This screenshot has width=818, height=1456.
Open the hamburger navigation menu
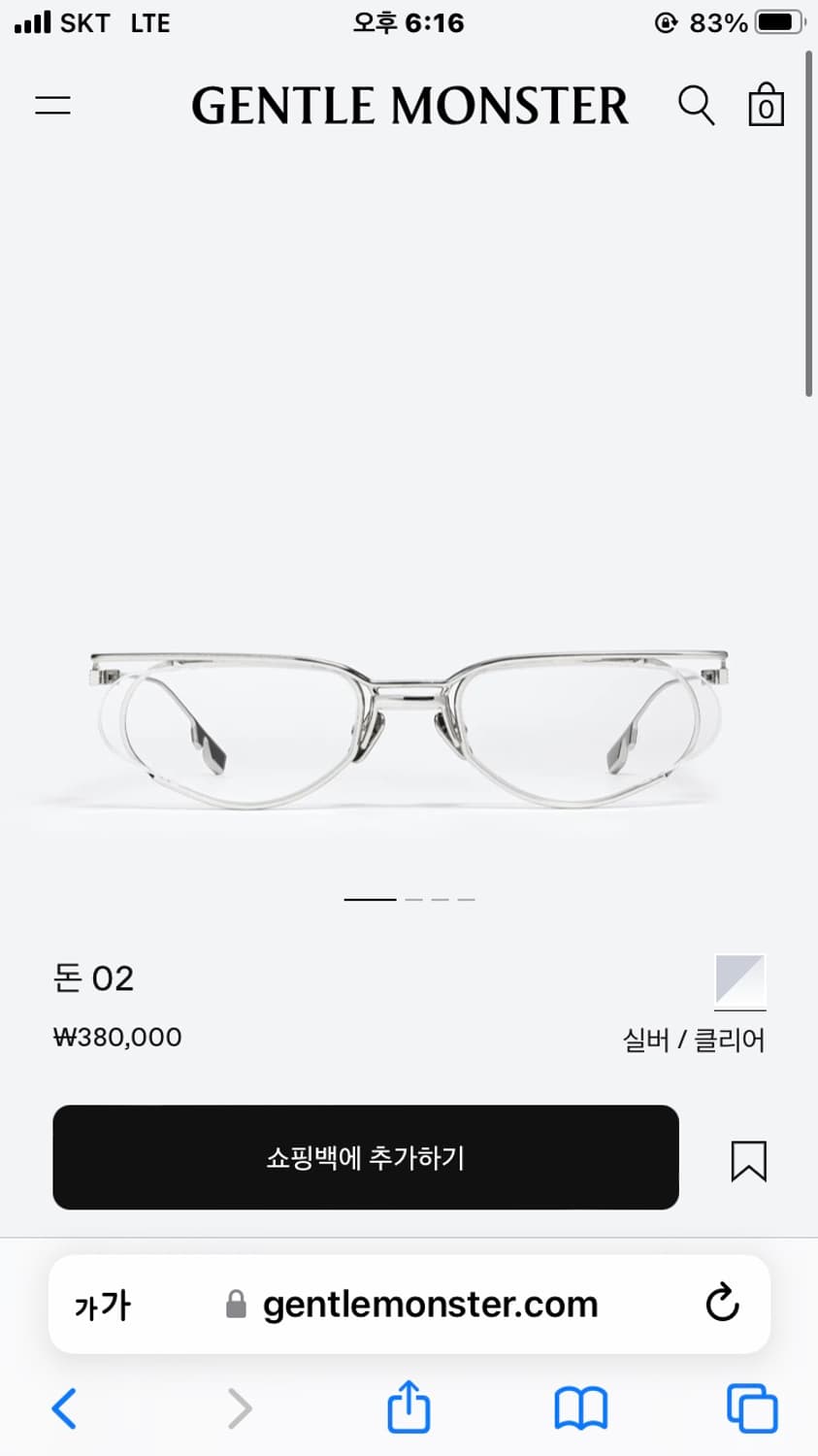(52, 105)
